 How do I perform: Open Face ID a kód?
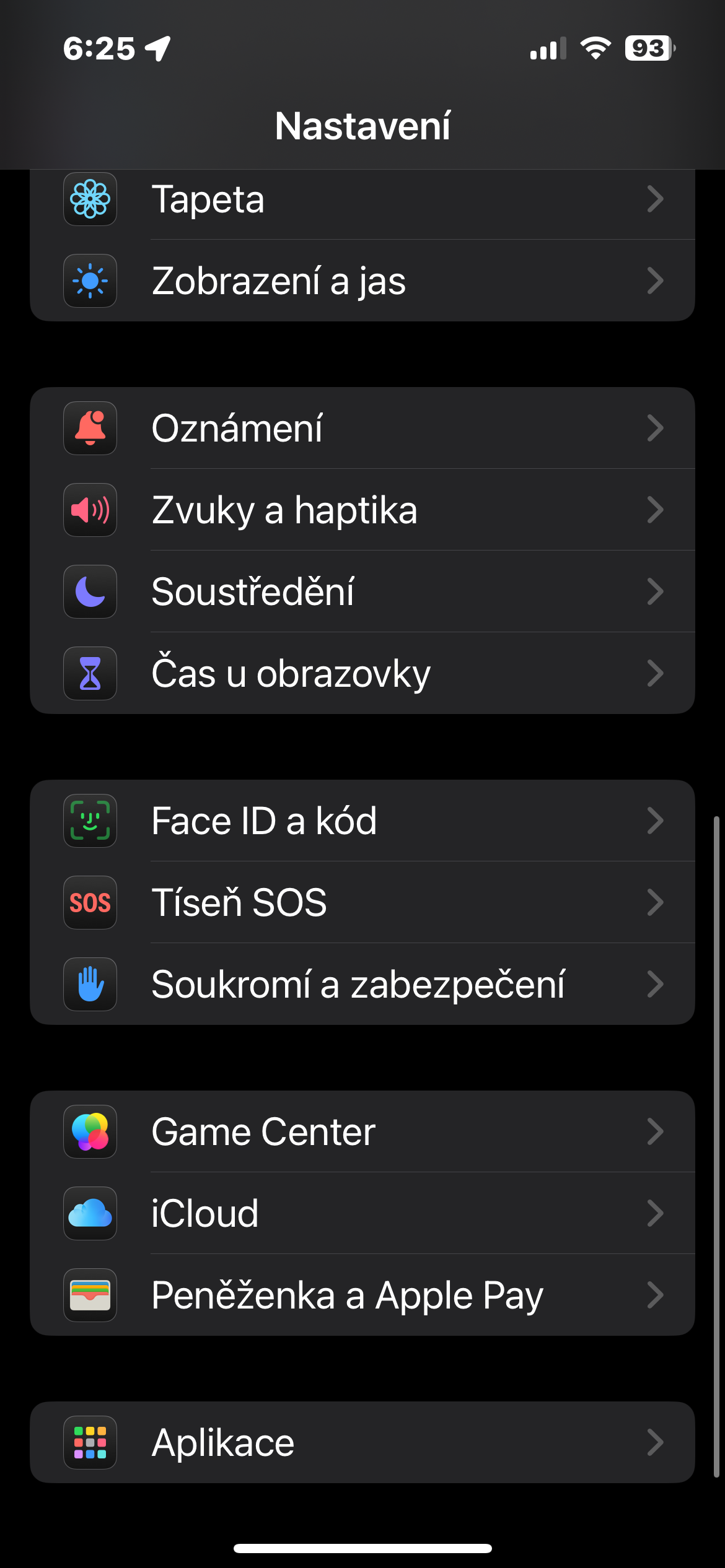[362, 821]
